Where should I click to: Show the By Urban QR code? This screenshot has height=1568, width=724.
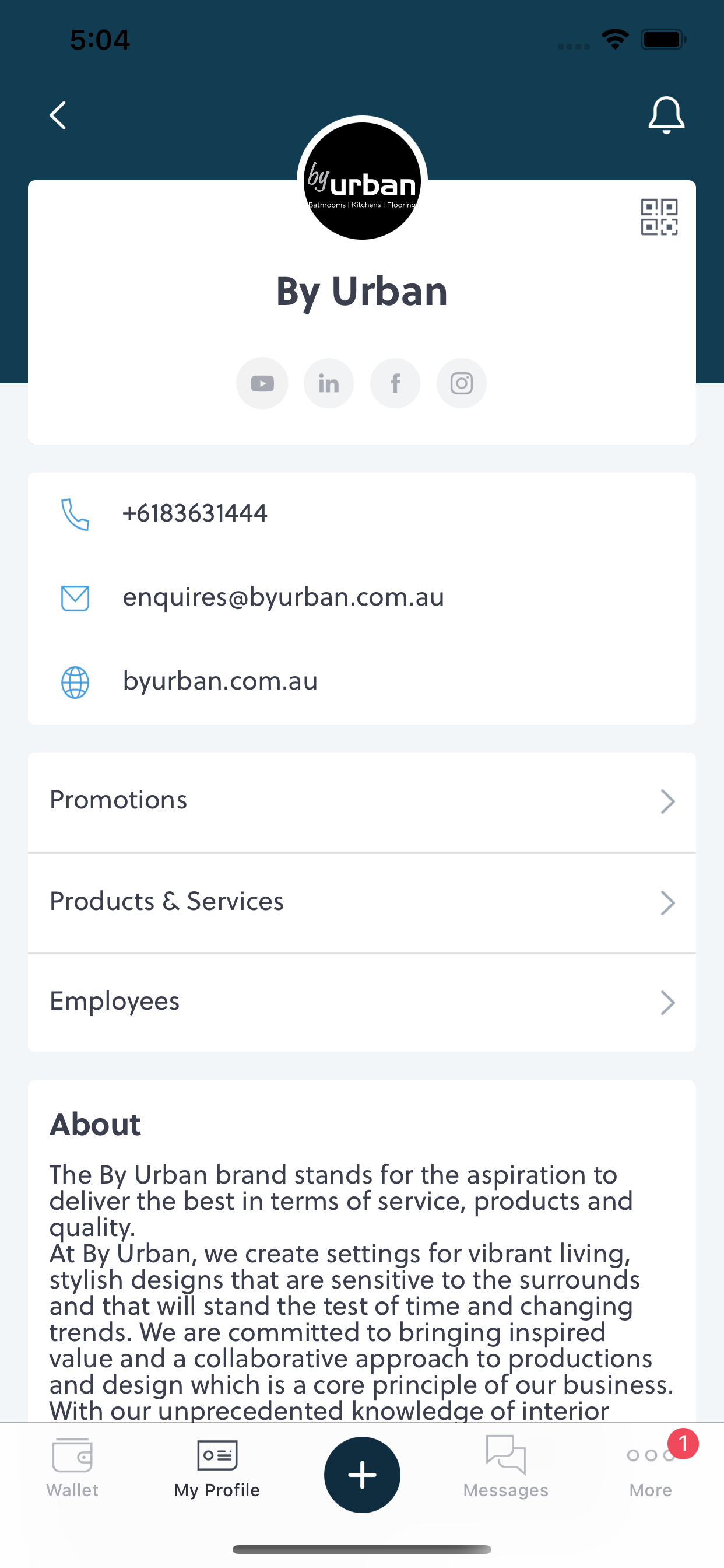coord(659,216)
